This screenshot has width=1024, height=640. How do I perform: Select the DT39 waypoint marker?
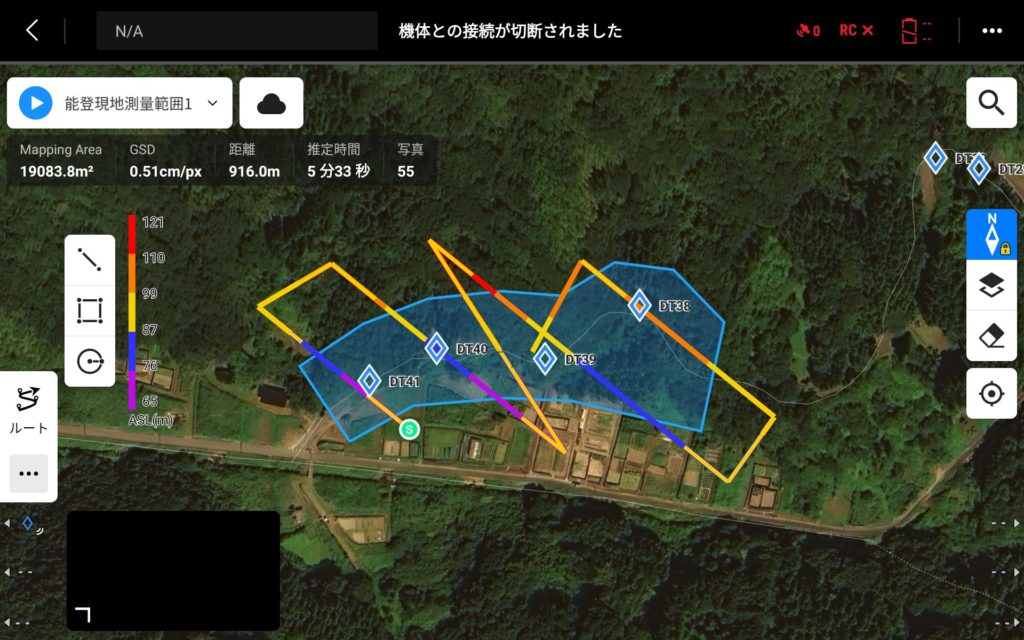[x=545, y=358]
